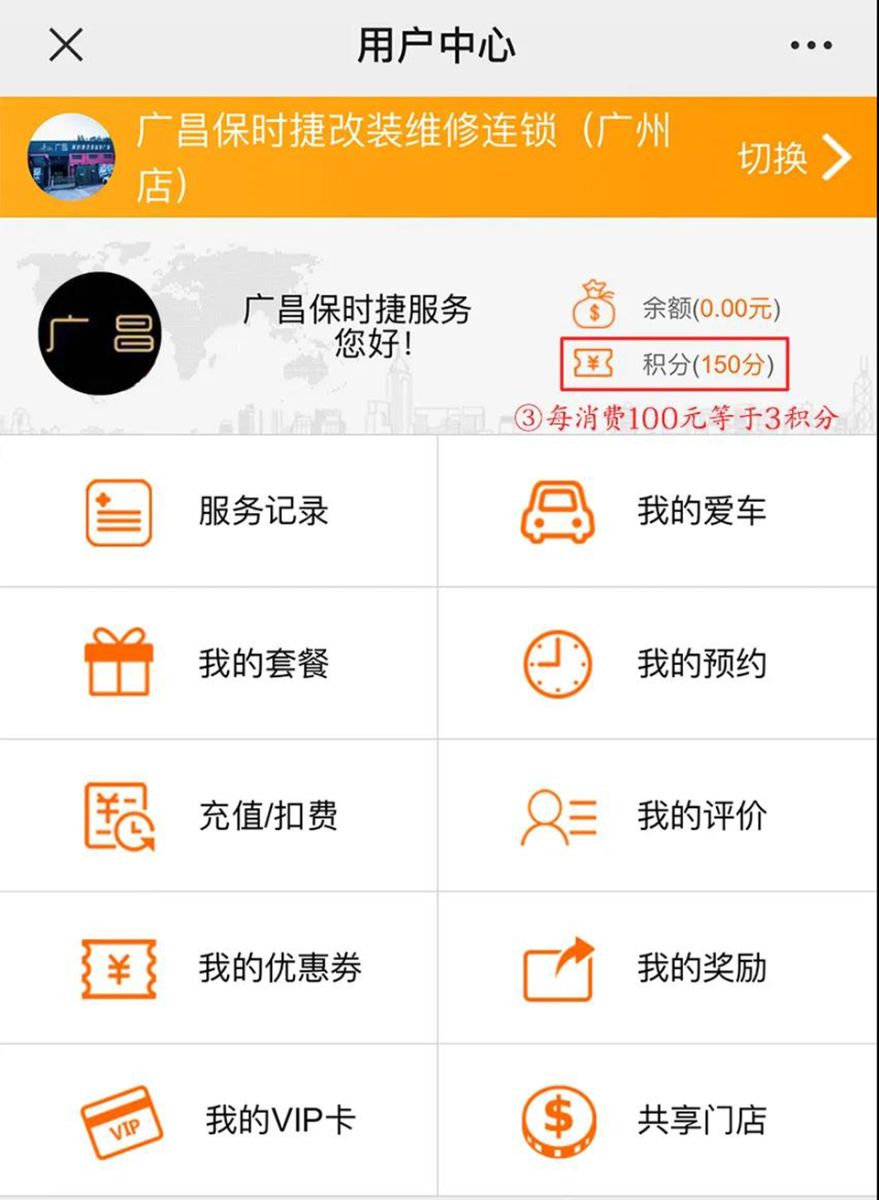View 我的套餐 packages
879x1200 pixels.
pyautogui.click(x=218, y=664)
